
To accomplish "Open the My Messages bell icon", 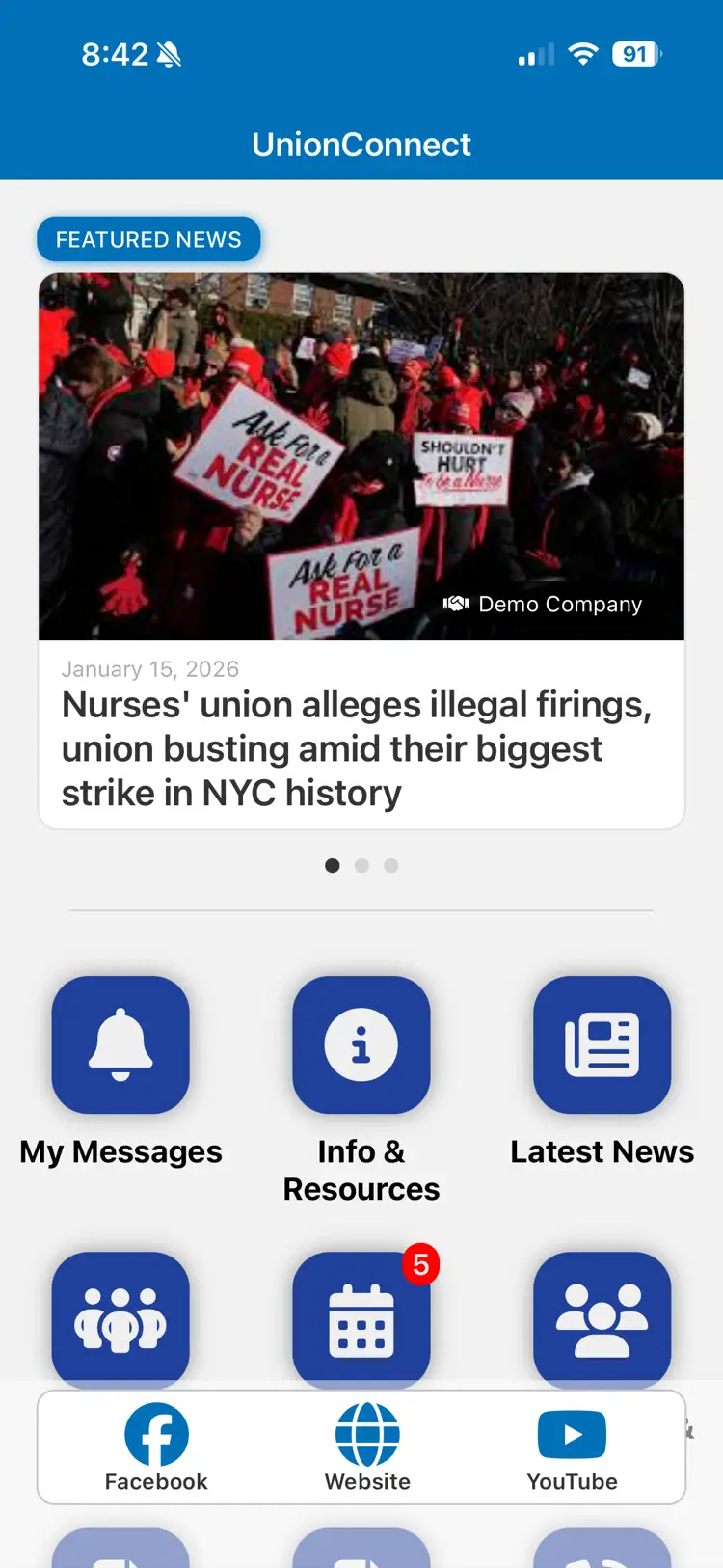I will [120, 1045].
